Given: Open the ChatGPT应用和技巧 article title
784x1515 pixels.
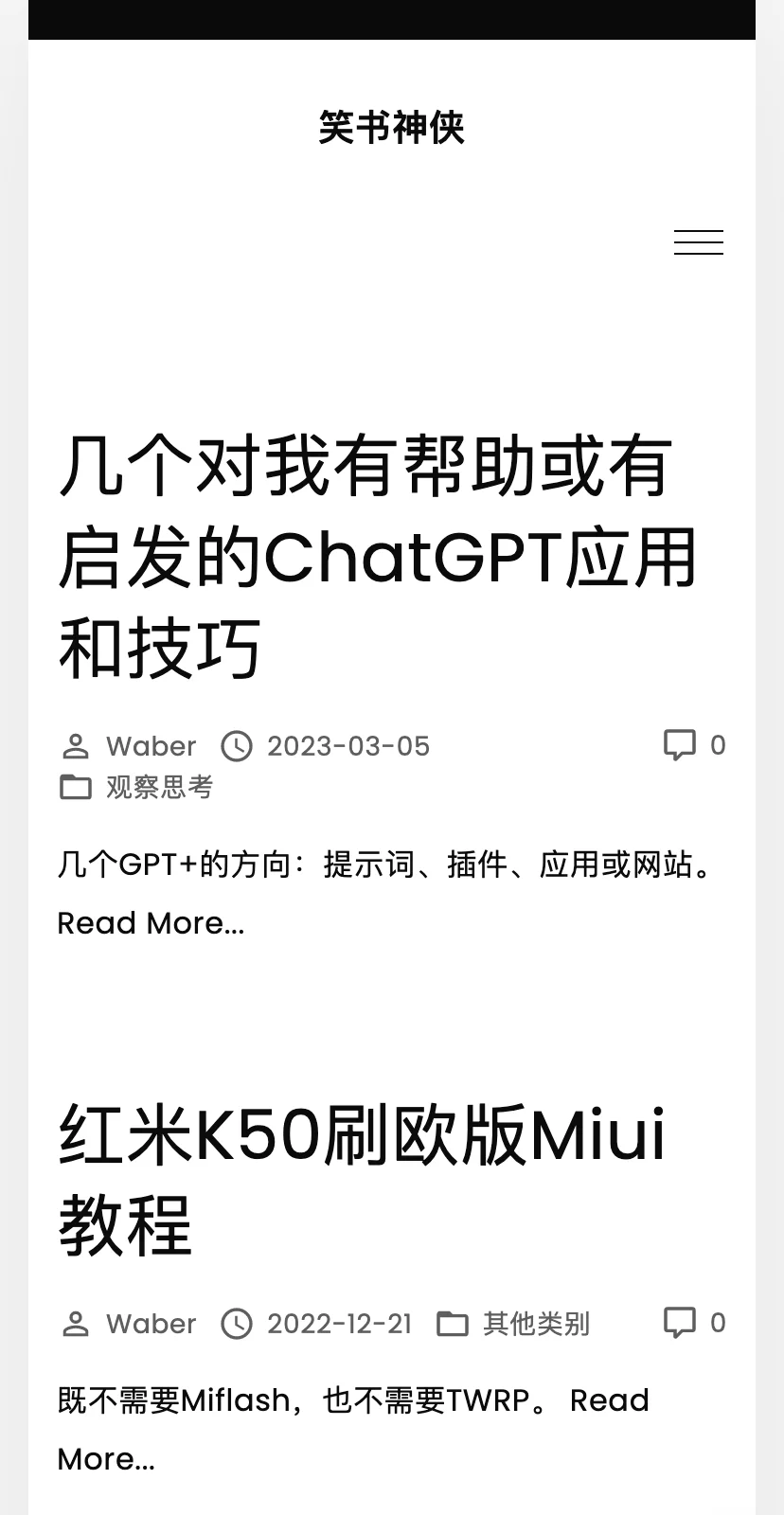Looking at the screenshot, I should click(x=376, y=557).
